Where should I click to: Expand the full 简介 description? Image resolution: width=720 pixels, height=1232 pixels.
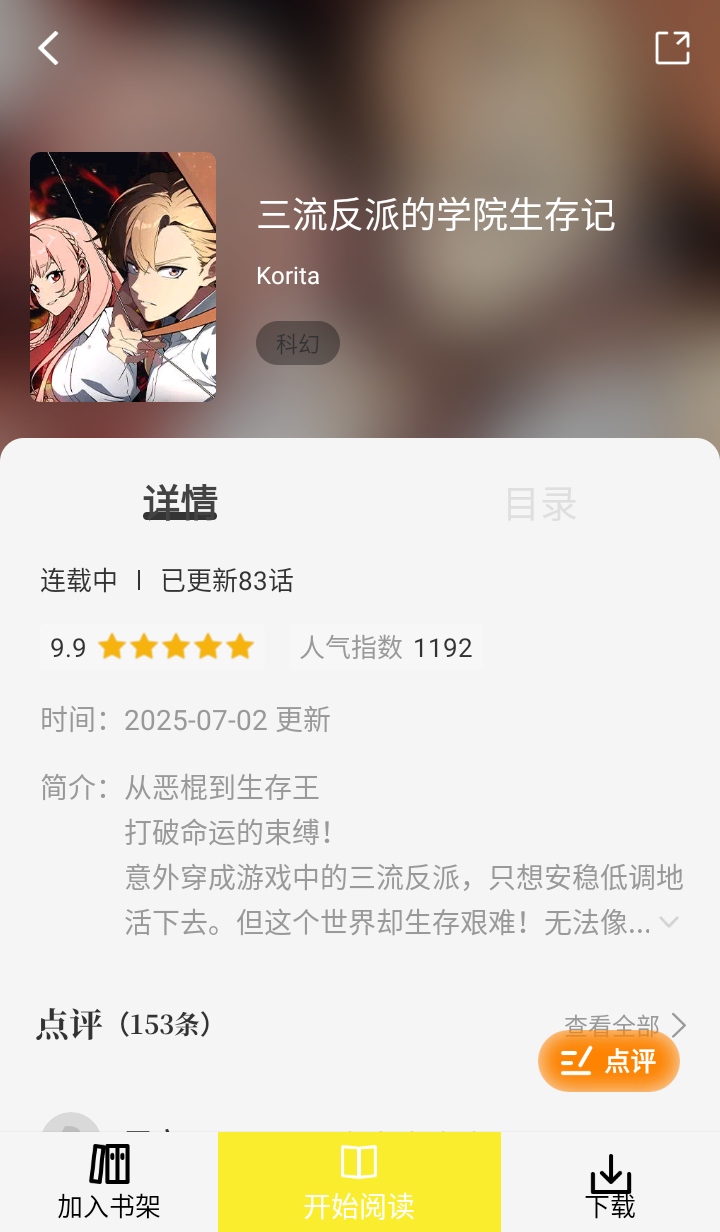coord(669,922)
